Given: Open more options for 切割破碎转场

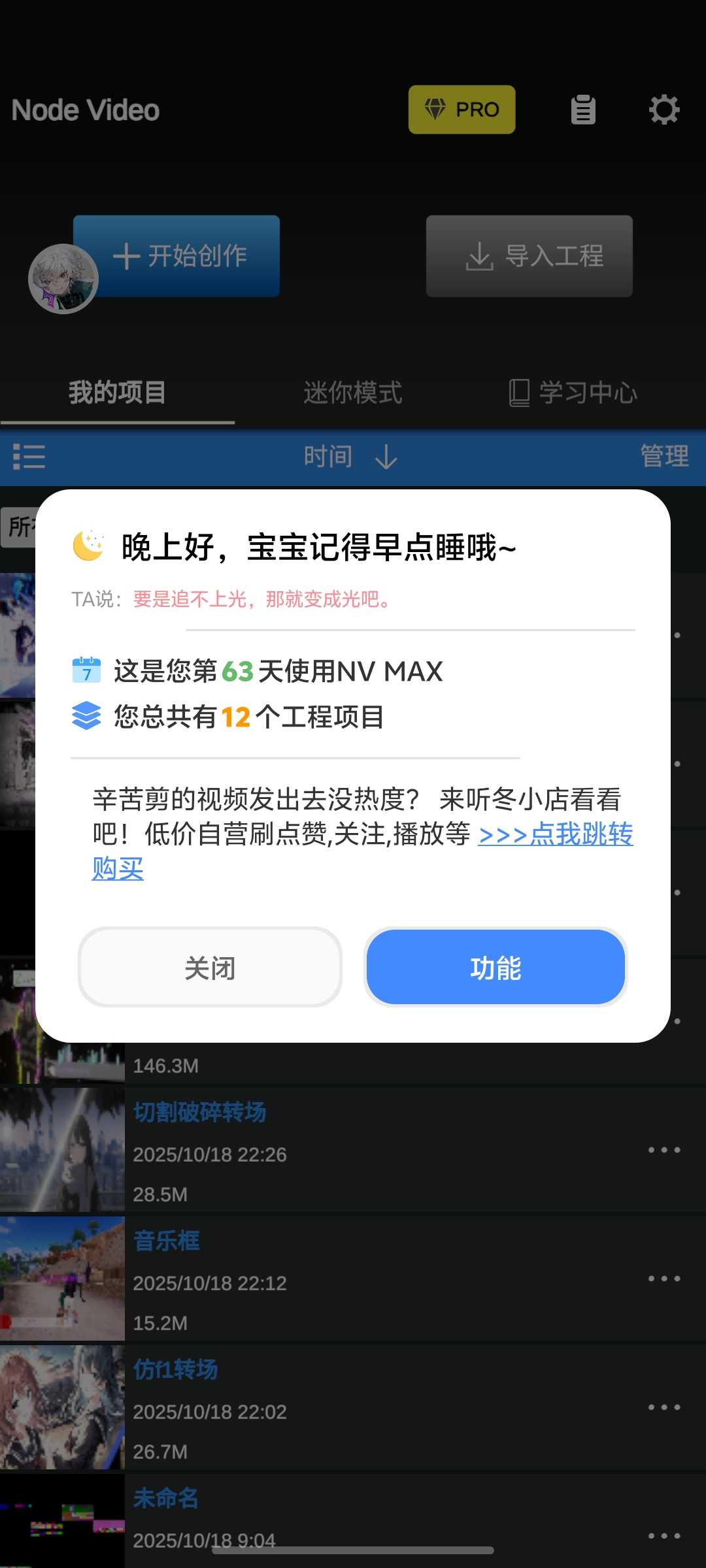Looking at the screenshot, I should pos(664,1150).
